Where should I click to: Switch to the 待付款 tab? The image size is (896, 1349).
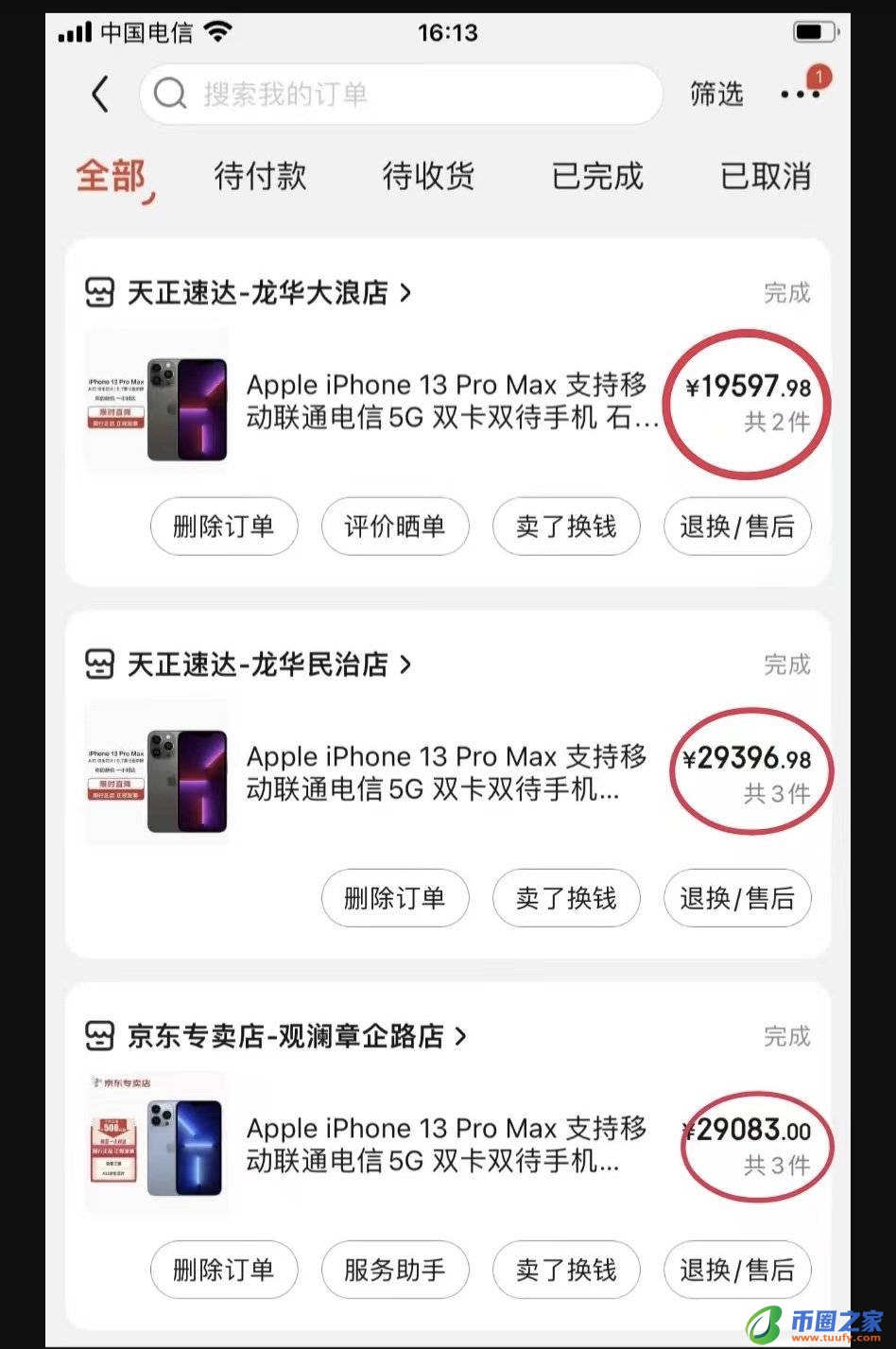click(x=259, y=177)
